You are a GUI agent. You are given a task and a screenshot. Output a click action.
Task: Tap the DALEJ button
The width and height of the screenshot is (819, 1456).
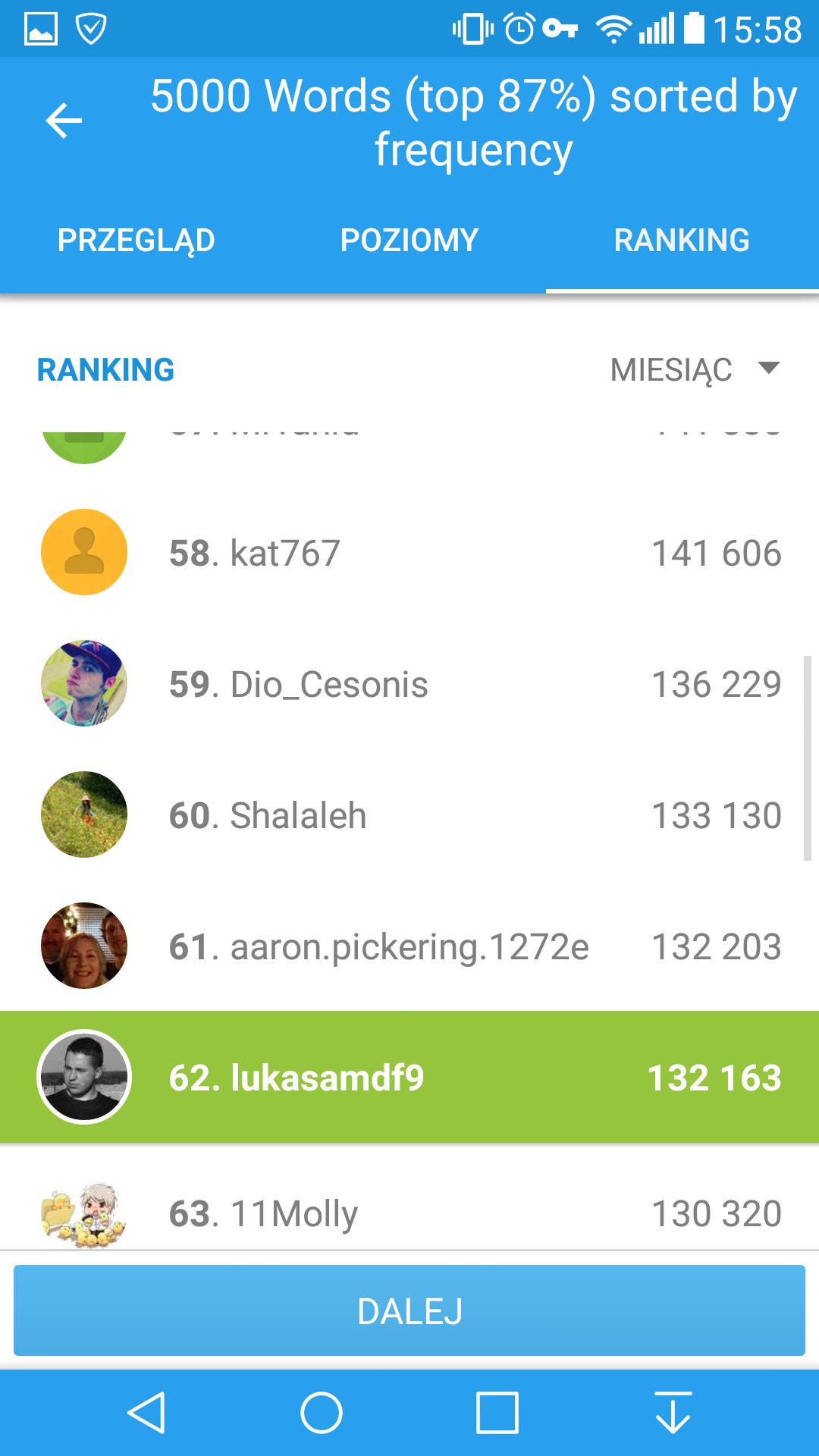pyautogui.click(x=409, y=1310)
